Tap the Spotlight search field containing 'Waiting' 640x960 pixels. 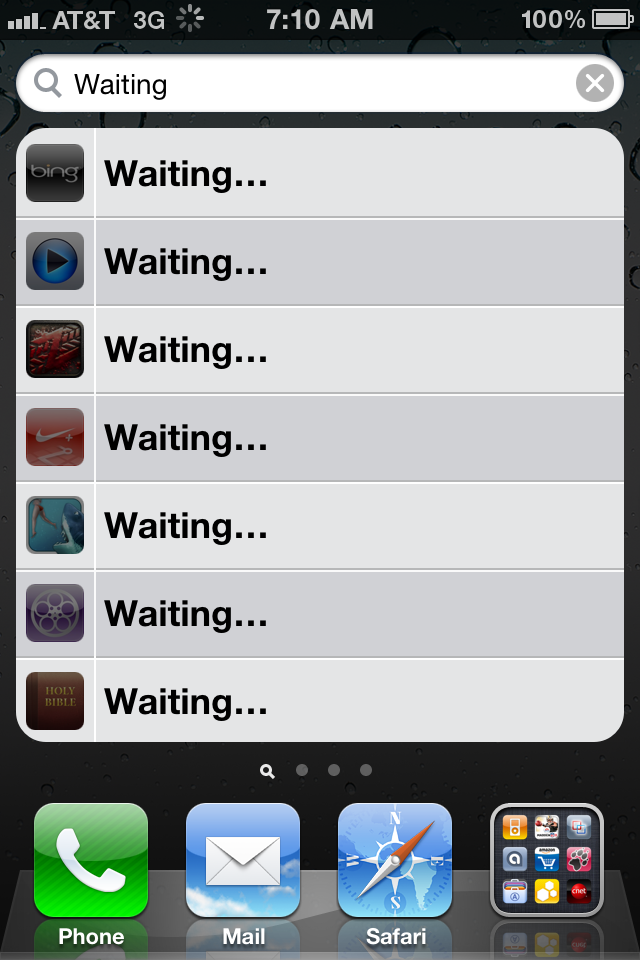coord(300,84)
